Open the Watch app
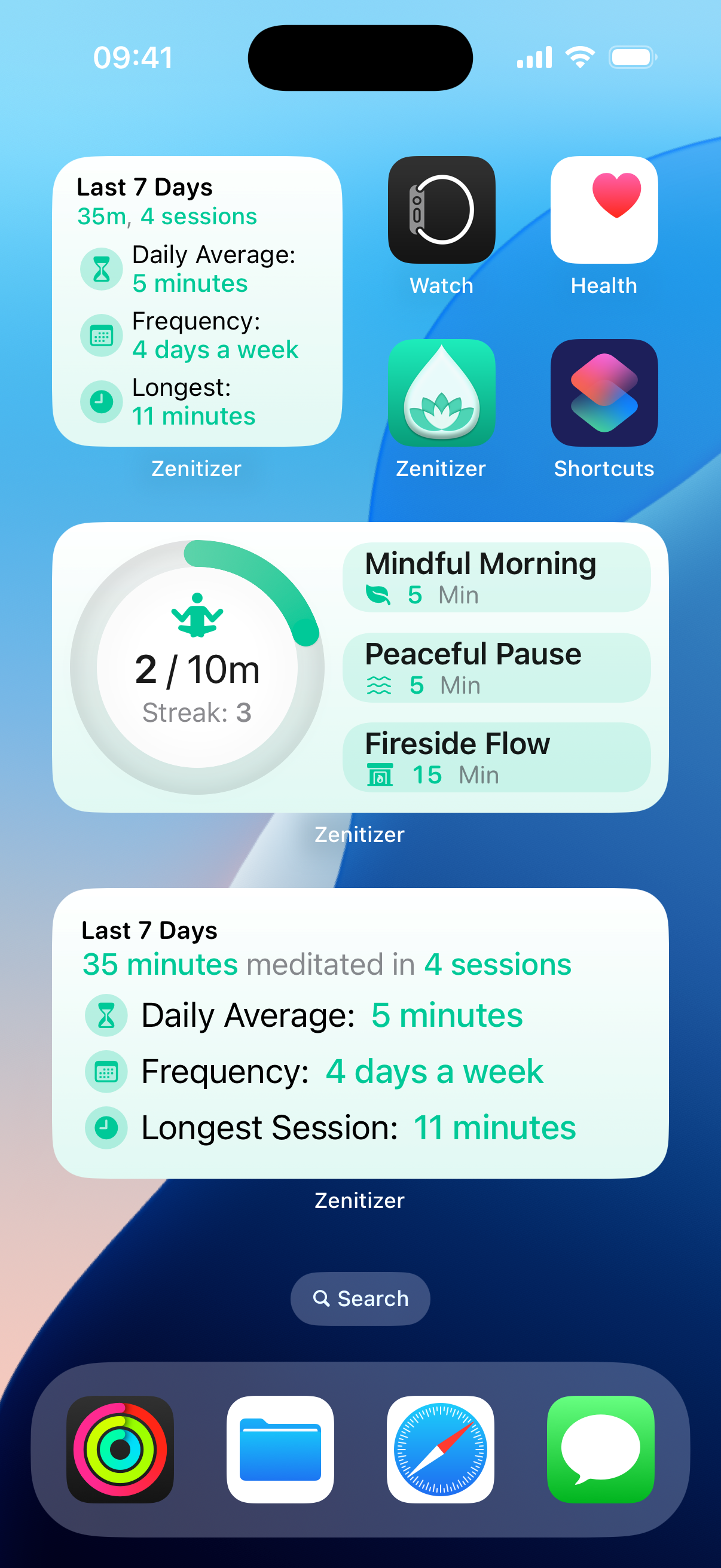Viewport: 721px width, 1568px height. (441, 210)
